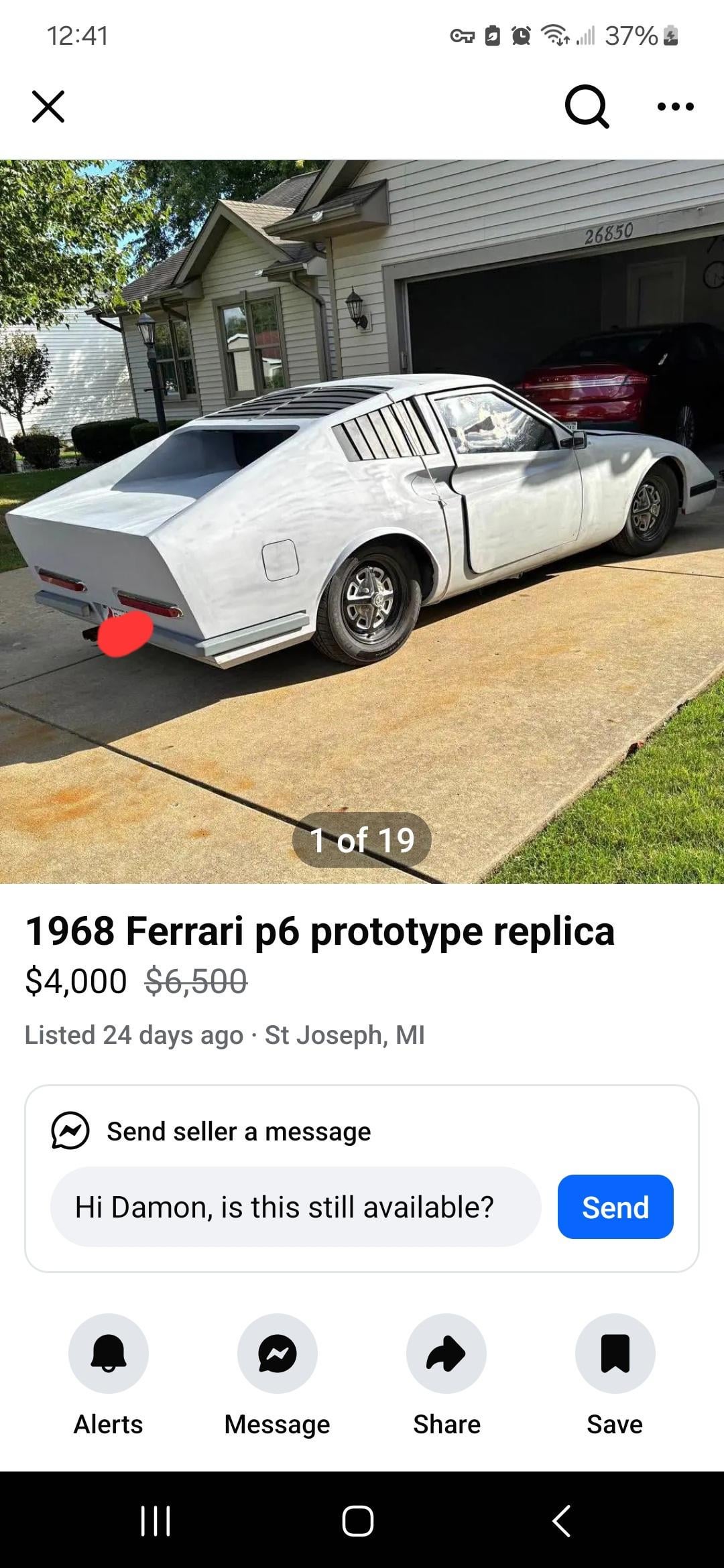Share this Ferrari replica listing
Viewport: 724px width, 1568px height.
[446, 1354]
